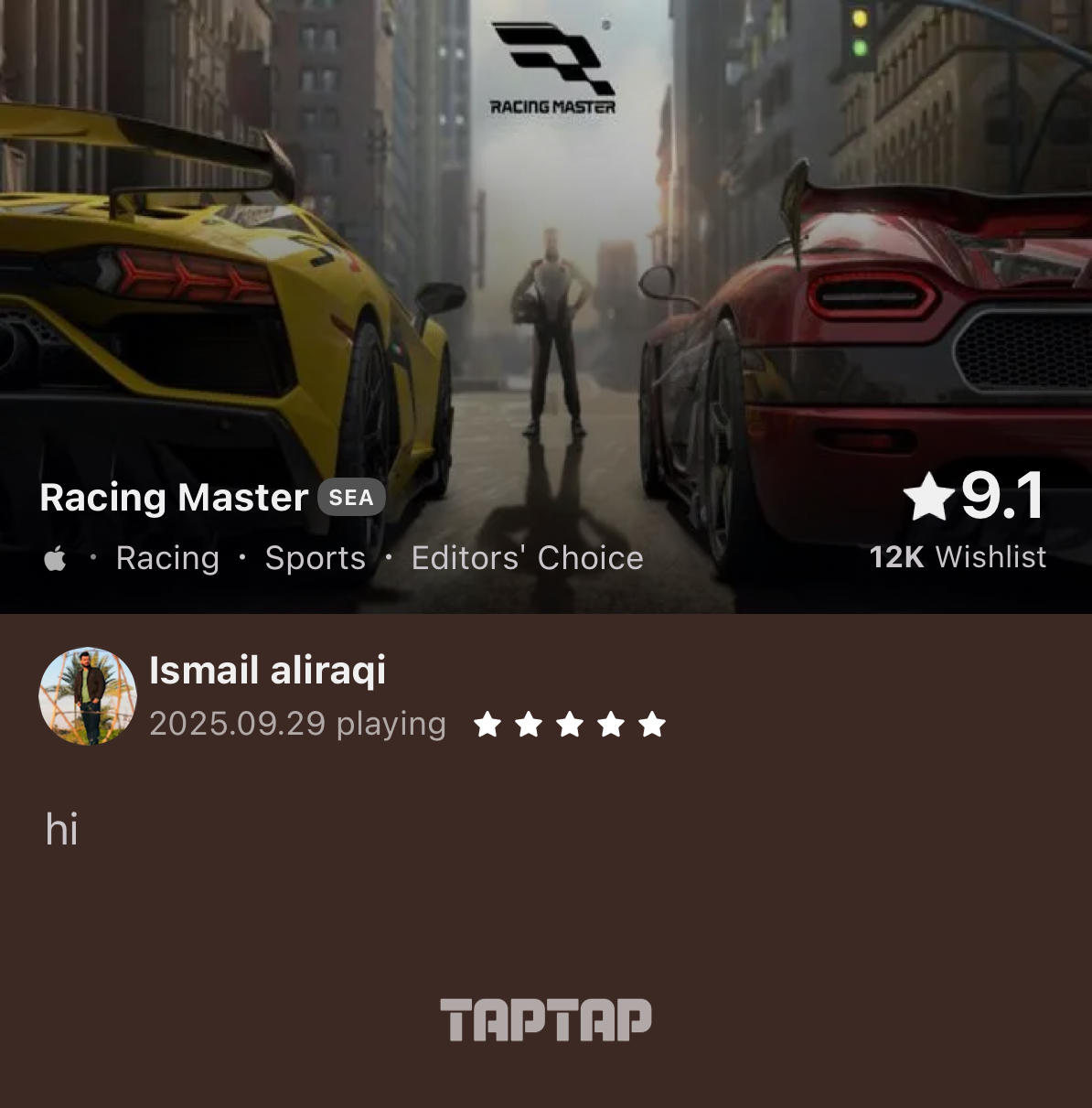Select the review text 'hi'
1092x1108 pixels.
pos(62,828)
